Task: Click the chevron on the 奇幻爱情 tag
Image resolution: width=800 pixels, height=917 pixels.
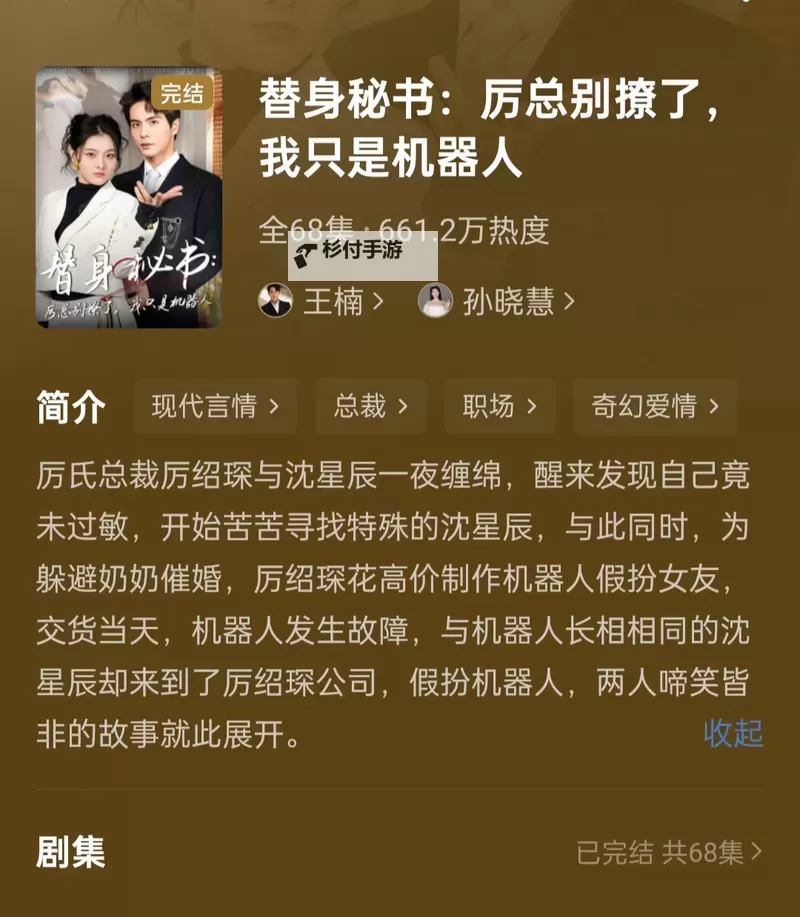Action: point(714,406)
